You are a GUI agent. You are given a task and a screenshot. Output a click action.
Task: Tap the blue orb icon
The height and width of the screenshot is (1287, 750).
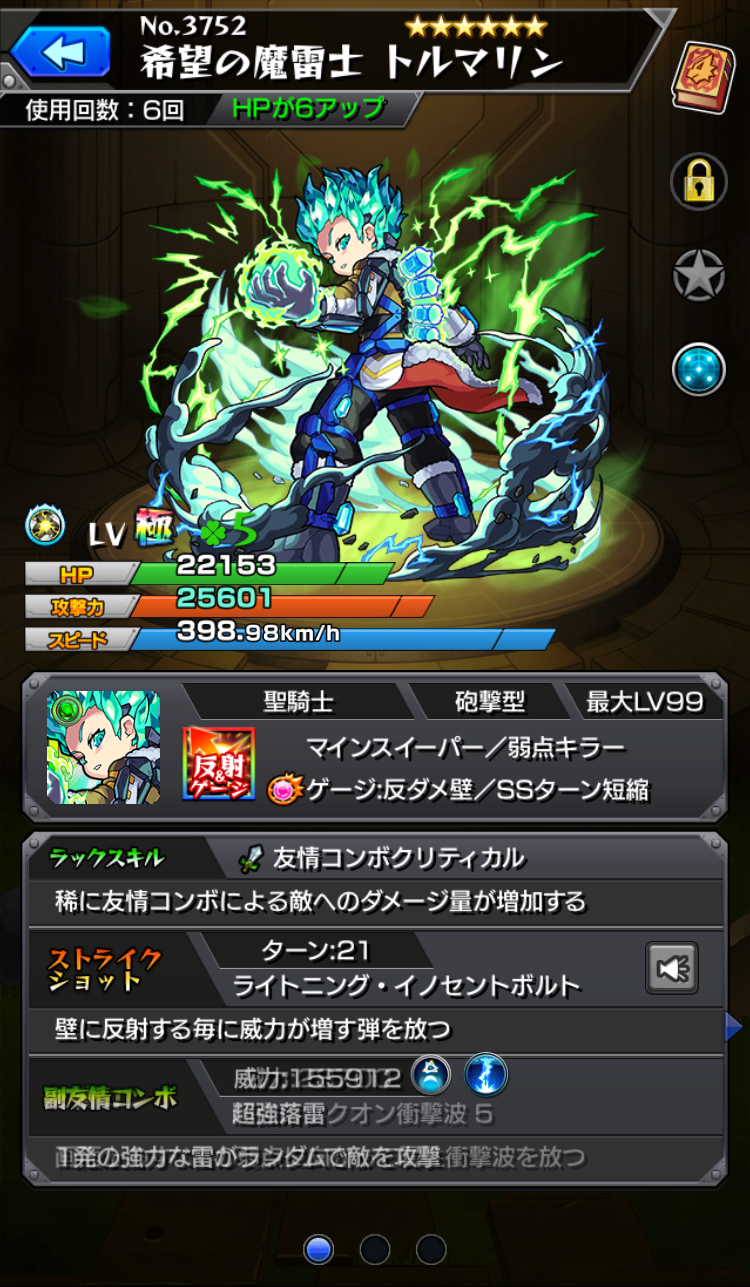click(x=699, y=370)
